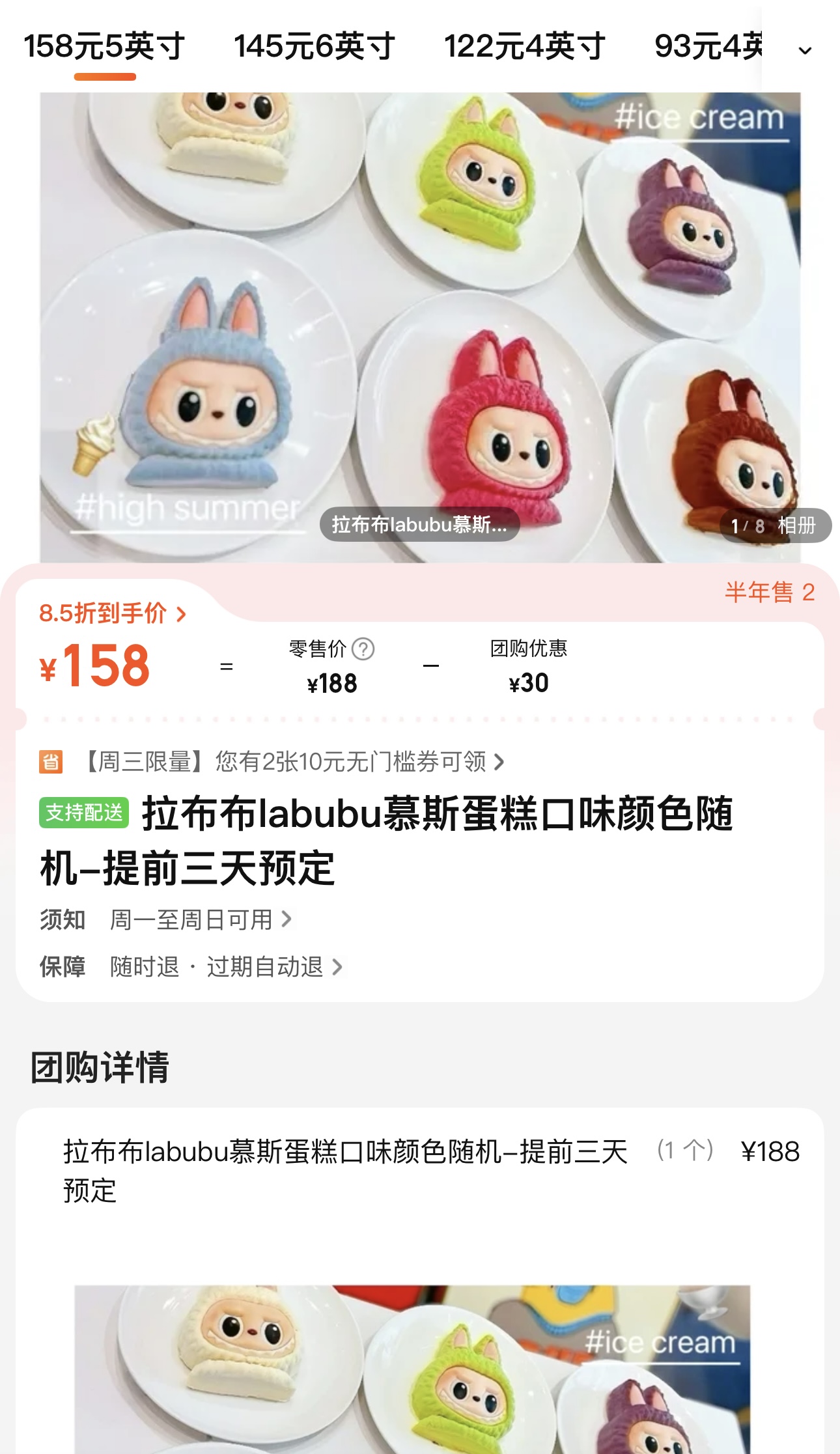
Task: Switch to the 145元6英寸 tab
Action: pyautogui.click(x=315, y=47)
